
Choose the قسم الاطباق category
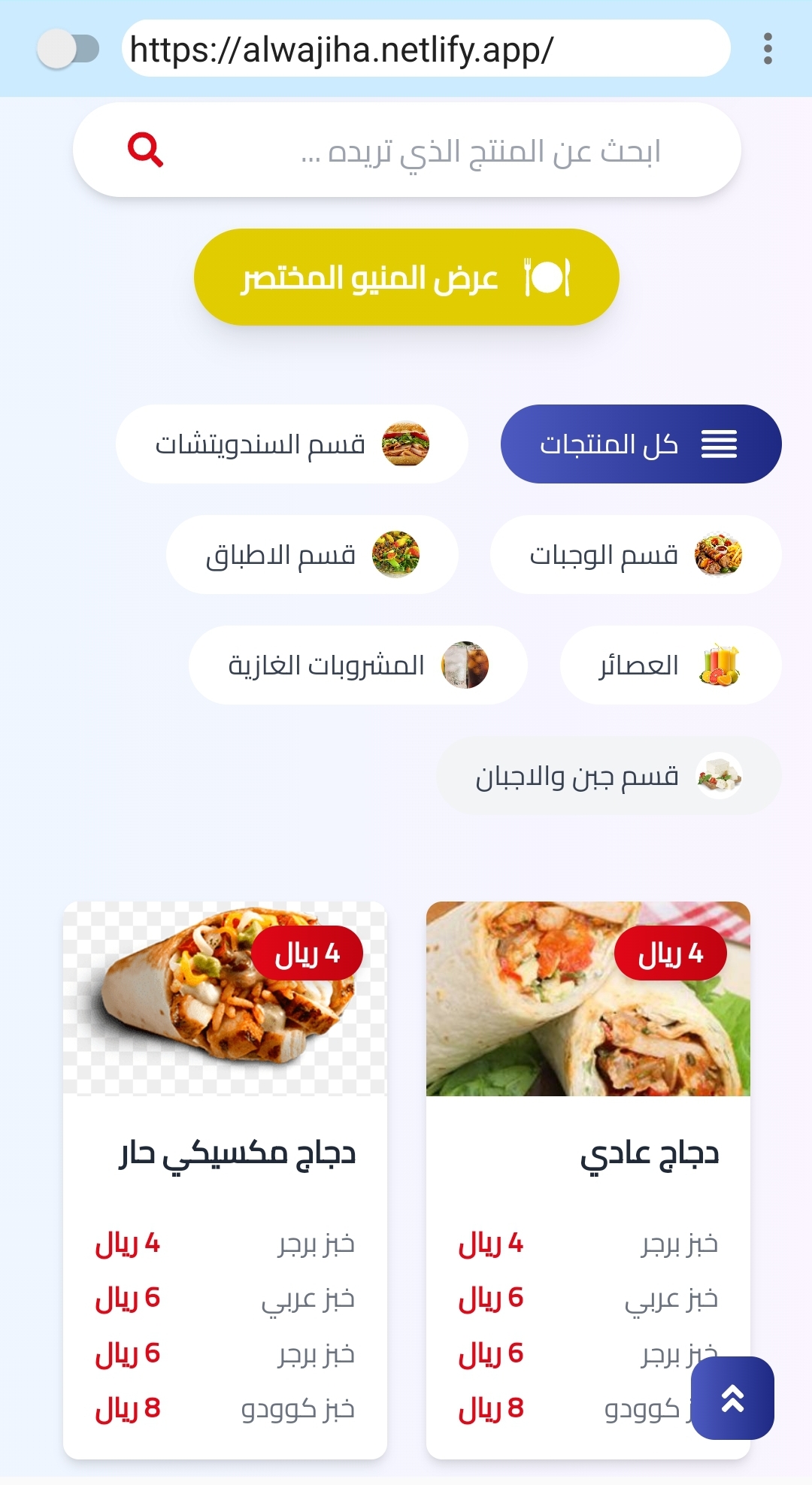pyautogui.click(x=312, y=555)
